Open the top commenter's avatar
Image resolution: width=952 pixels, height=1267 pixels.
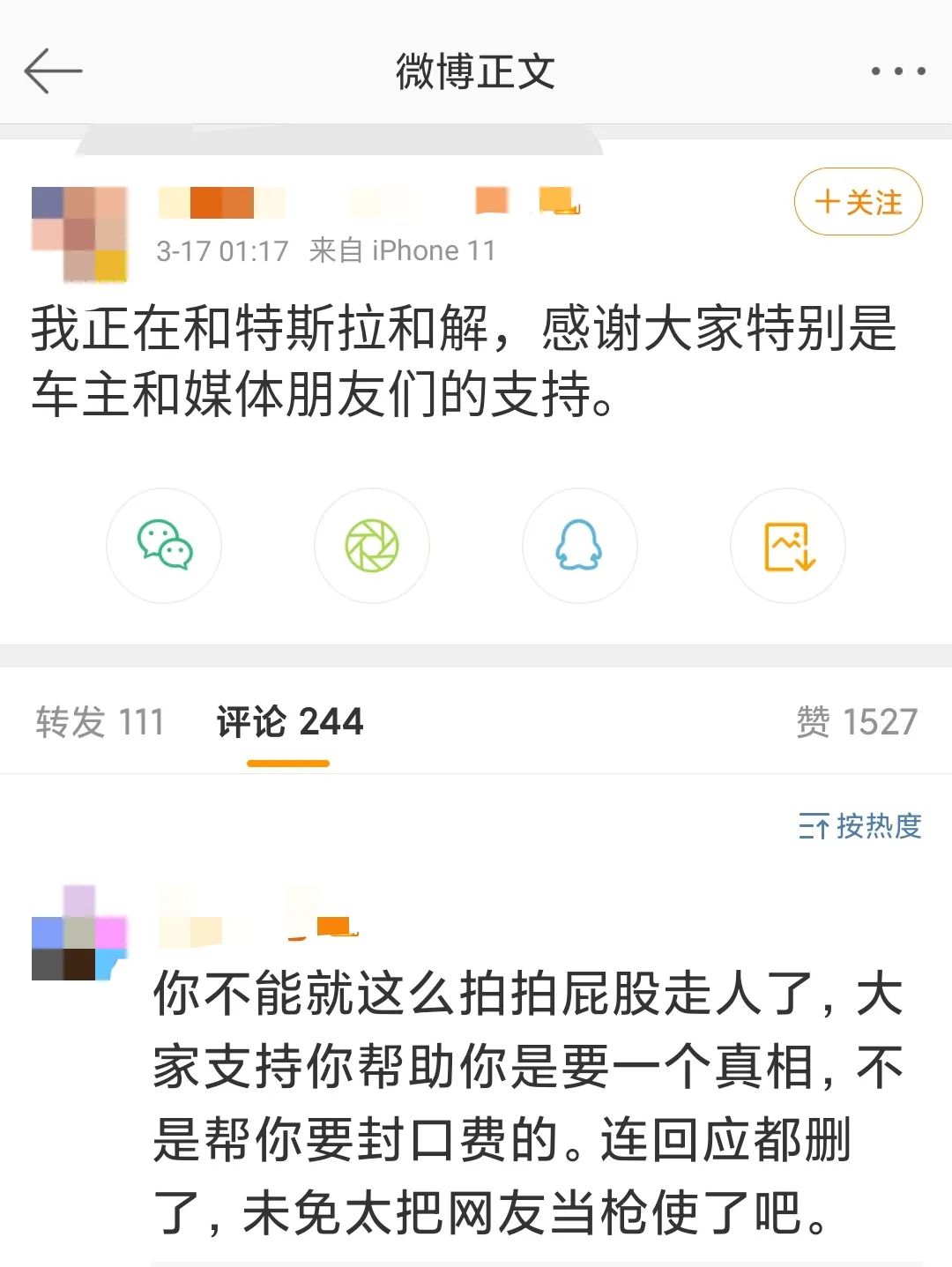[79, 933]
